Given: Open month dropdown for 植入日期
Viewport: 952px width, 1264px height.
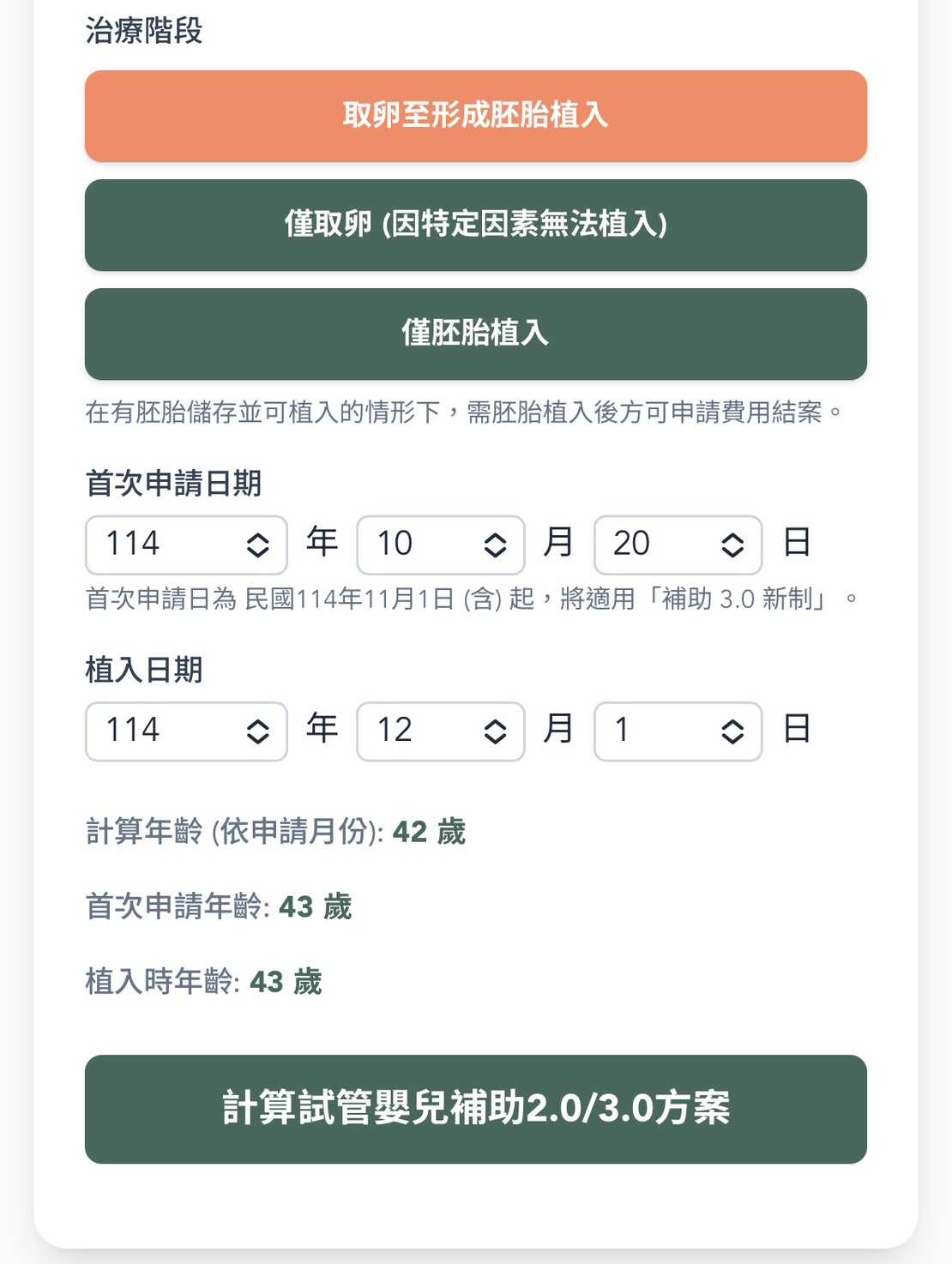Looking at the screenshot, I should point(440,731).
